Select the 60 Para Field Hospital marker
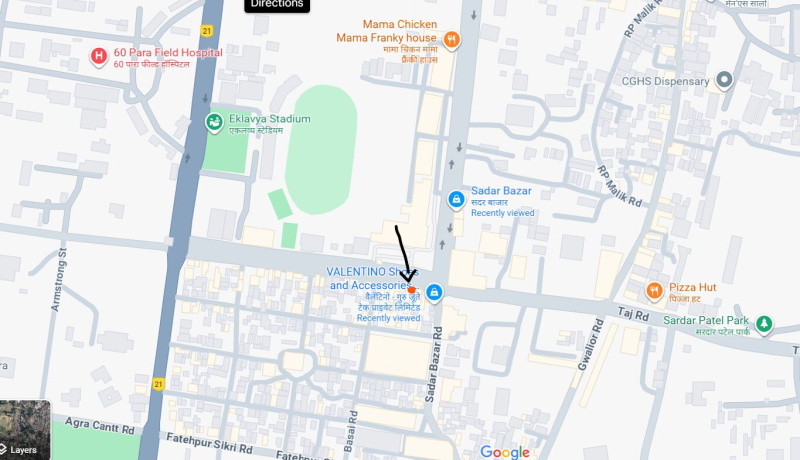This screenshot has width=800, height=460. (99, 56)
